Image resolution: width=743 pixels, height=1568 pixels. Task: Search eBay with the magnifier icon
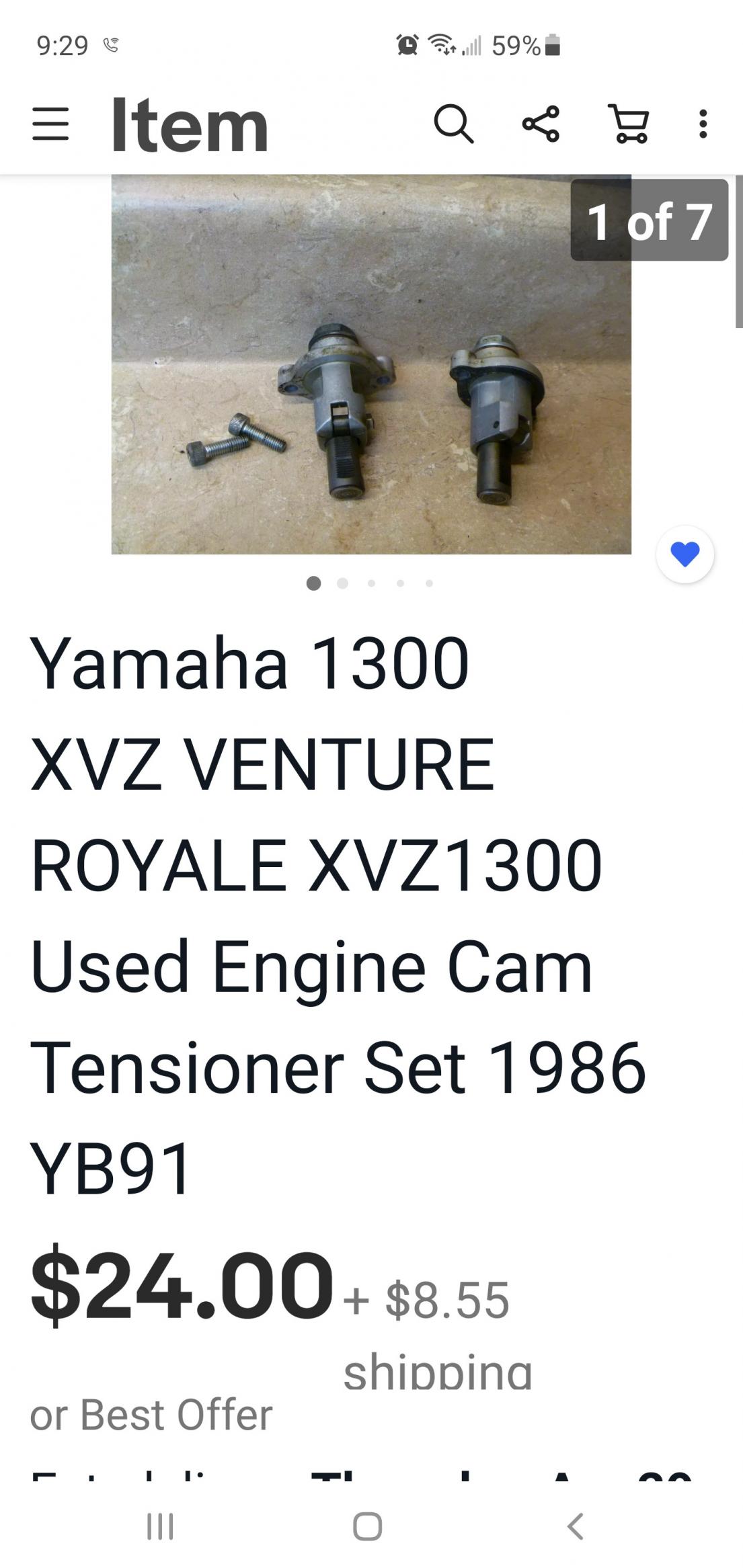[x=453, y=124]
